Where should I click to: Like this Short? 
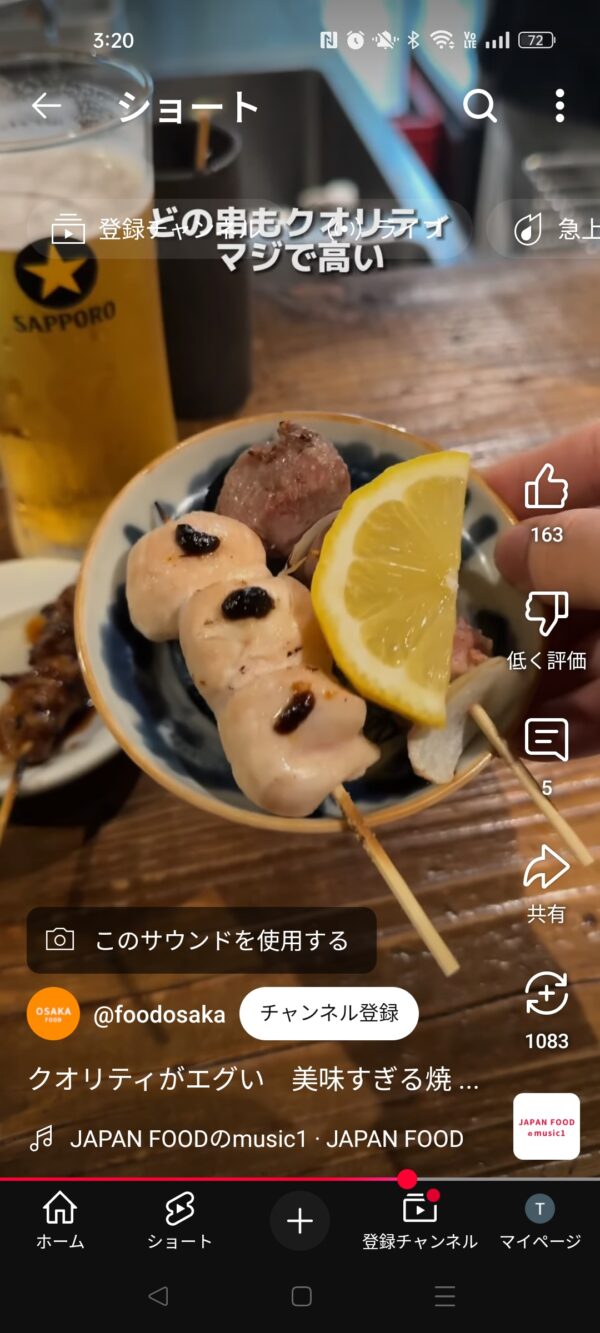click(546, 489)
